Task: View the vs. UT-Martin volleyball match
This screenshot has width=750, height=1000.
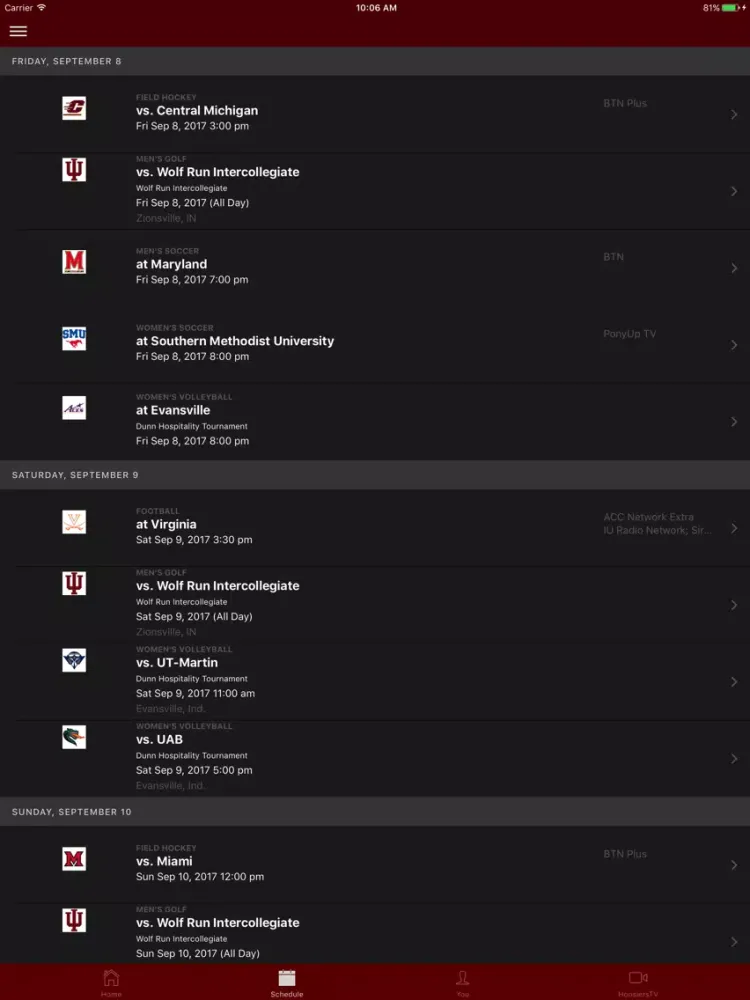Action: pyautogui.click(x=375, y=682)
